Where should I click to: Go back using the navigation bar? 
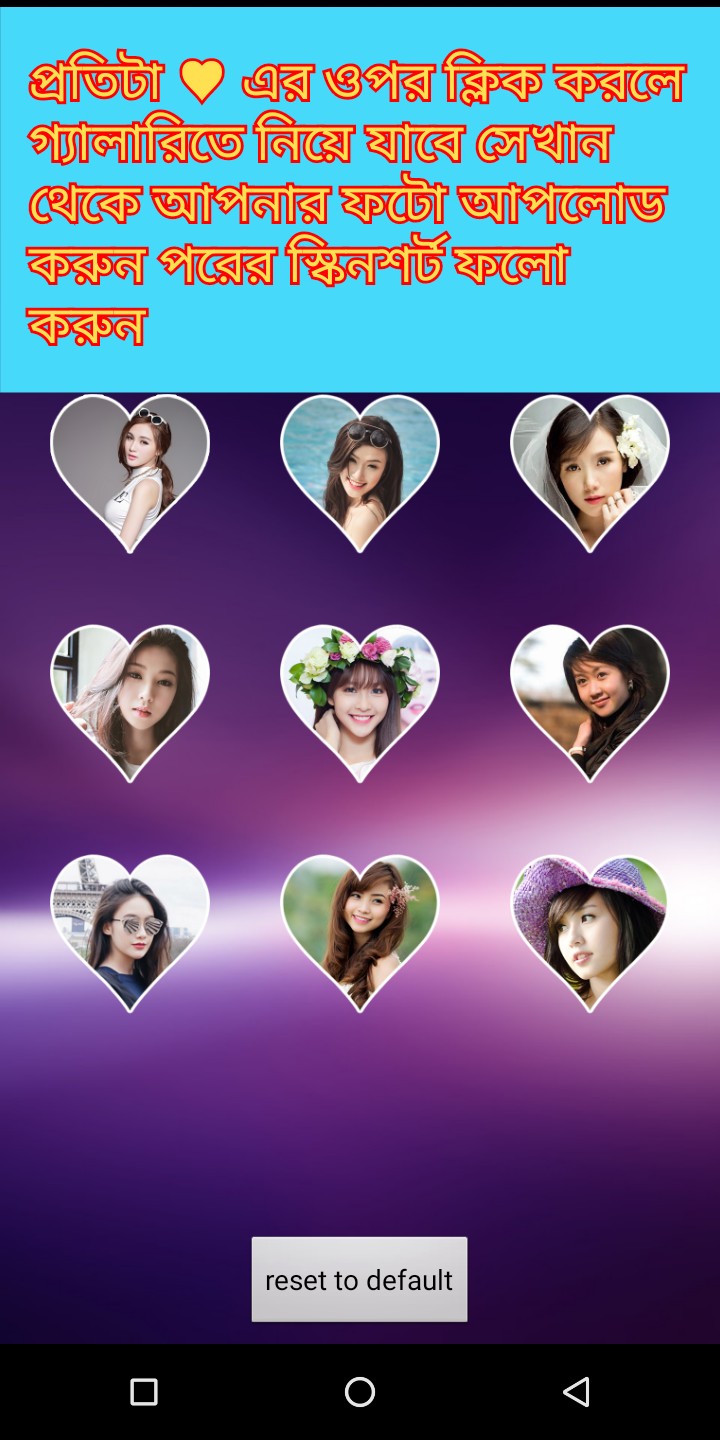tap(576, 1391)
